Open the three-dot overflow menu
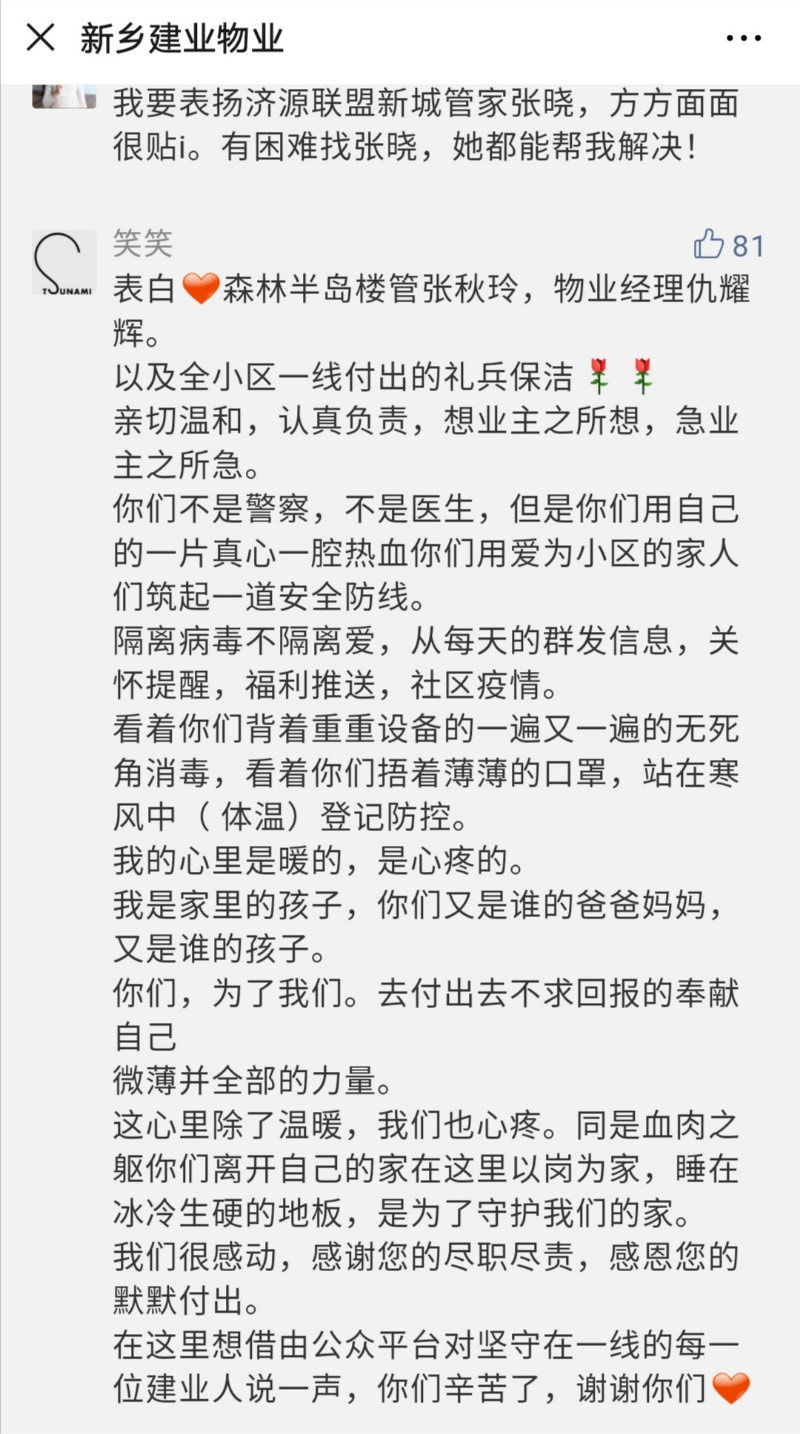This screenshot has height=1434, width=800. [743, 39]
